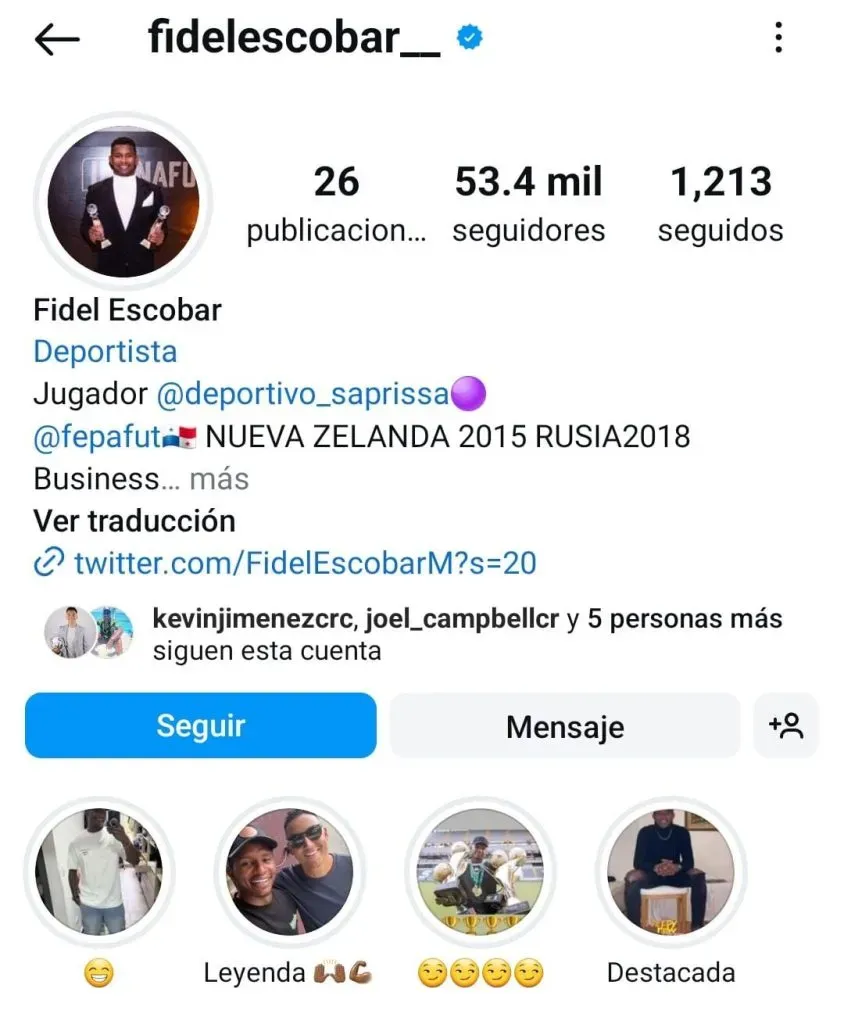Image resolution: width=844 pixels, height=1024 pixels.
Task: Show suggested accounts via add-person icon
Action: [x=786, y=726]
